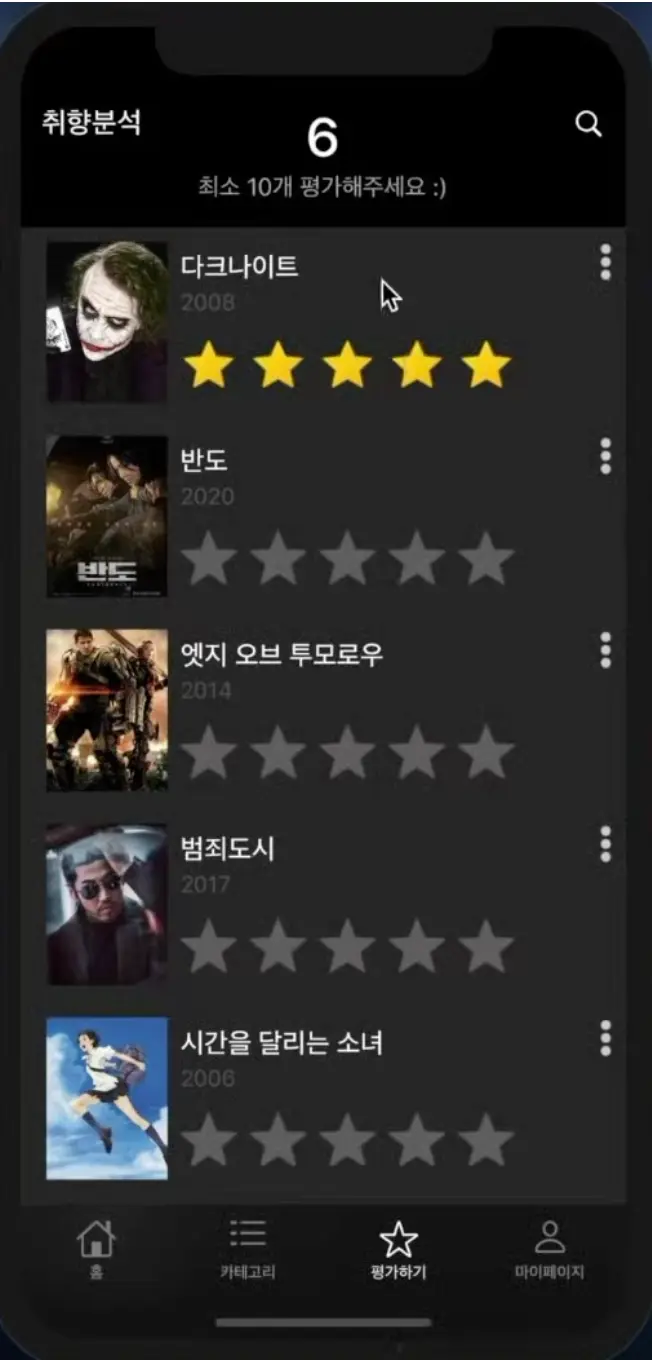Open the overflow menu for 엣지 오브 투모로우
Screen dimensions: 652x1360
pos(605,650)
